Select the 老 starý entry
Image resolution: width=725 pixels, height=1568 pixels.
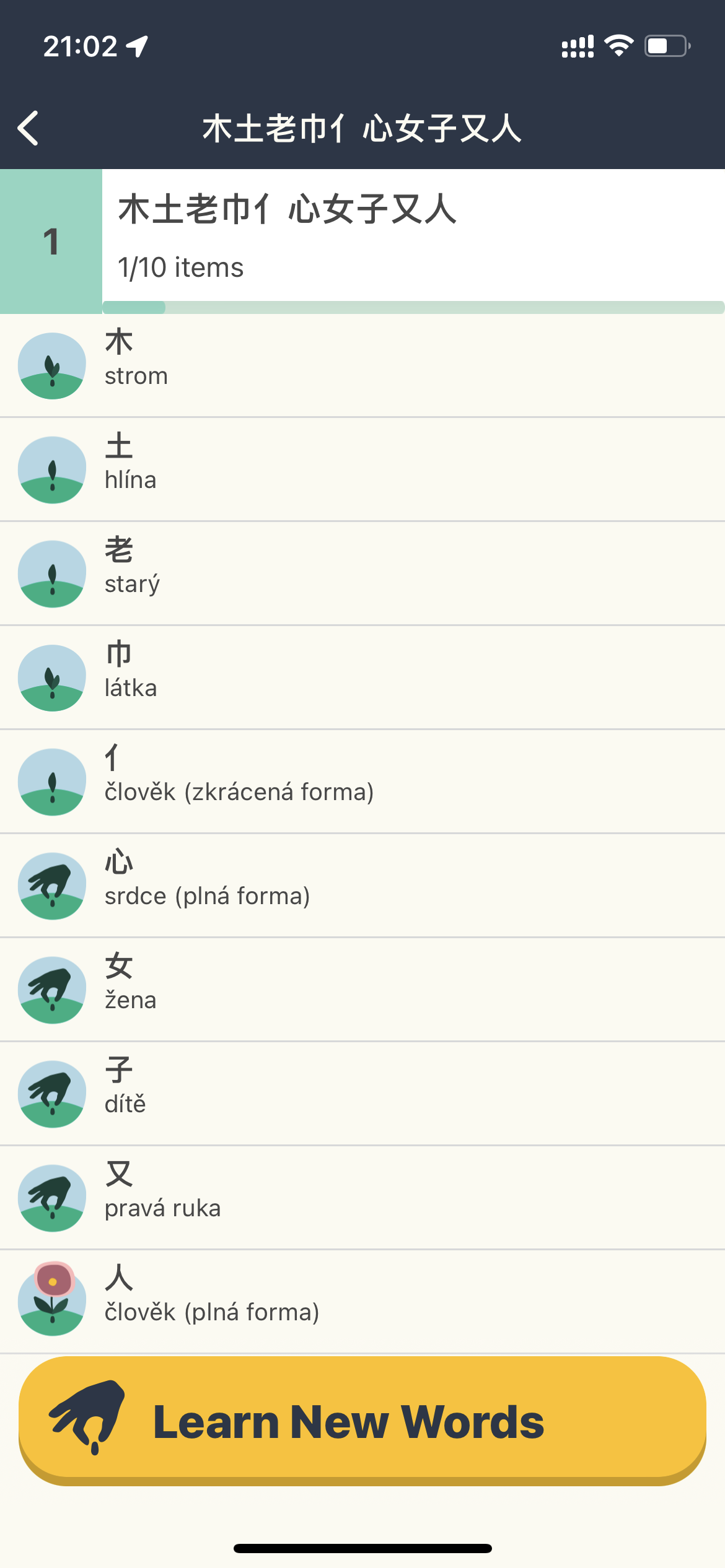[362, 573]
